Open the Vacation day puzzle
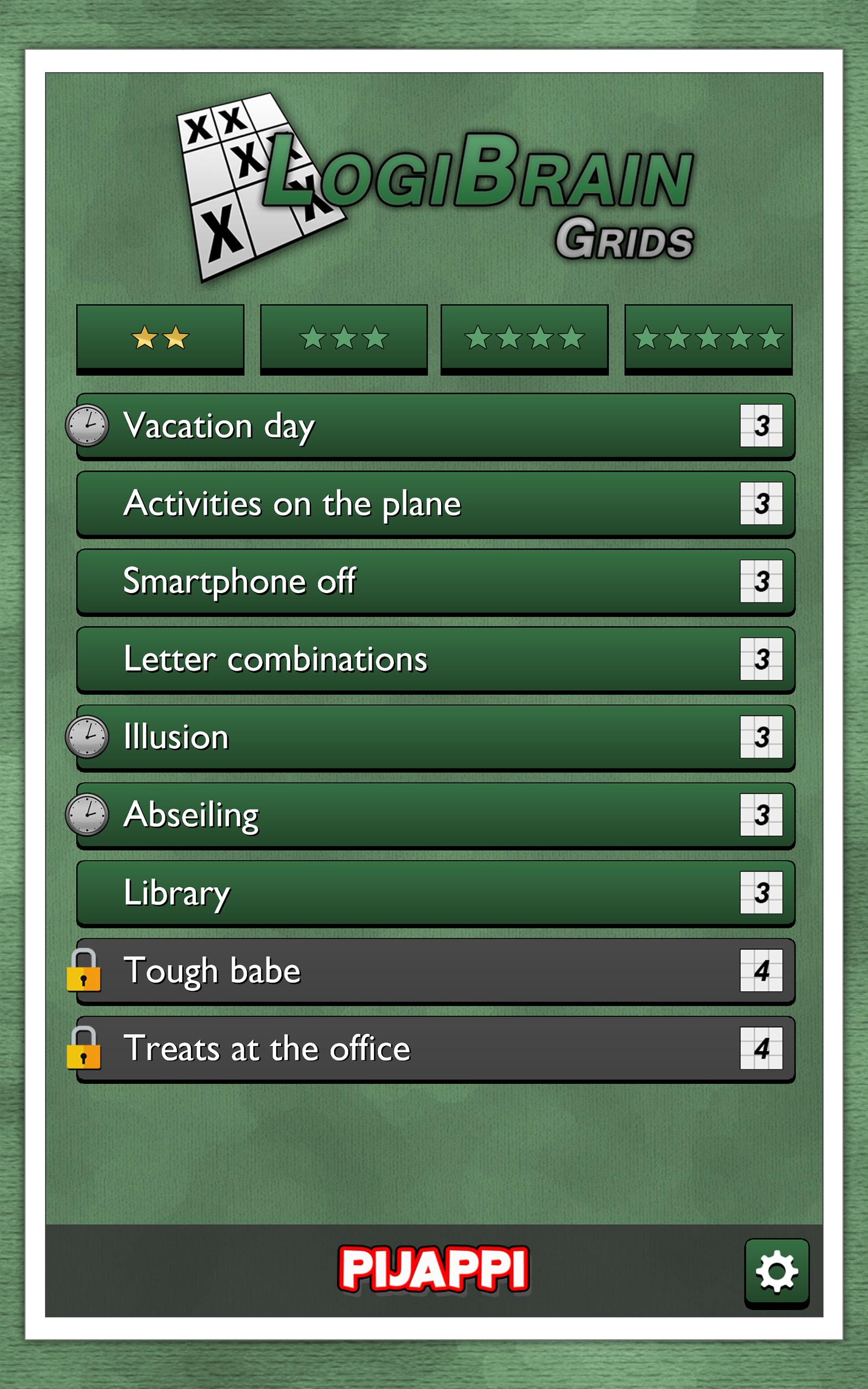This screenshot has width=868, height=1389. 436,426
